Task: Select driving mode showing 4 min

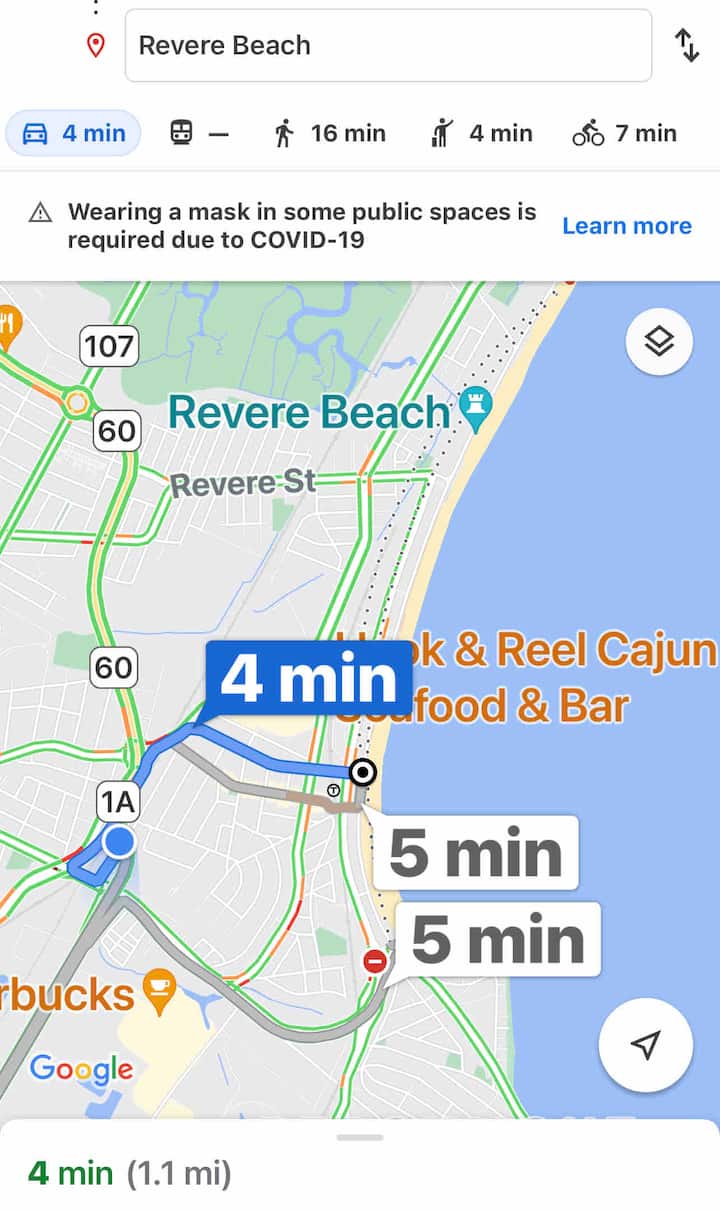Action: click(74, 133)
